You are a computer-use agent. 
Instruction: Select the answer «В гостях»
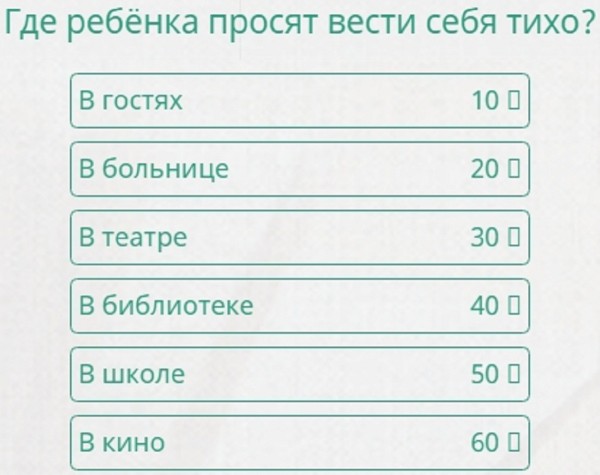tap(299, 101)
